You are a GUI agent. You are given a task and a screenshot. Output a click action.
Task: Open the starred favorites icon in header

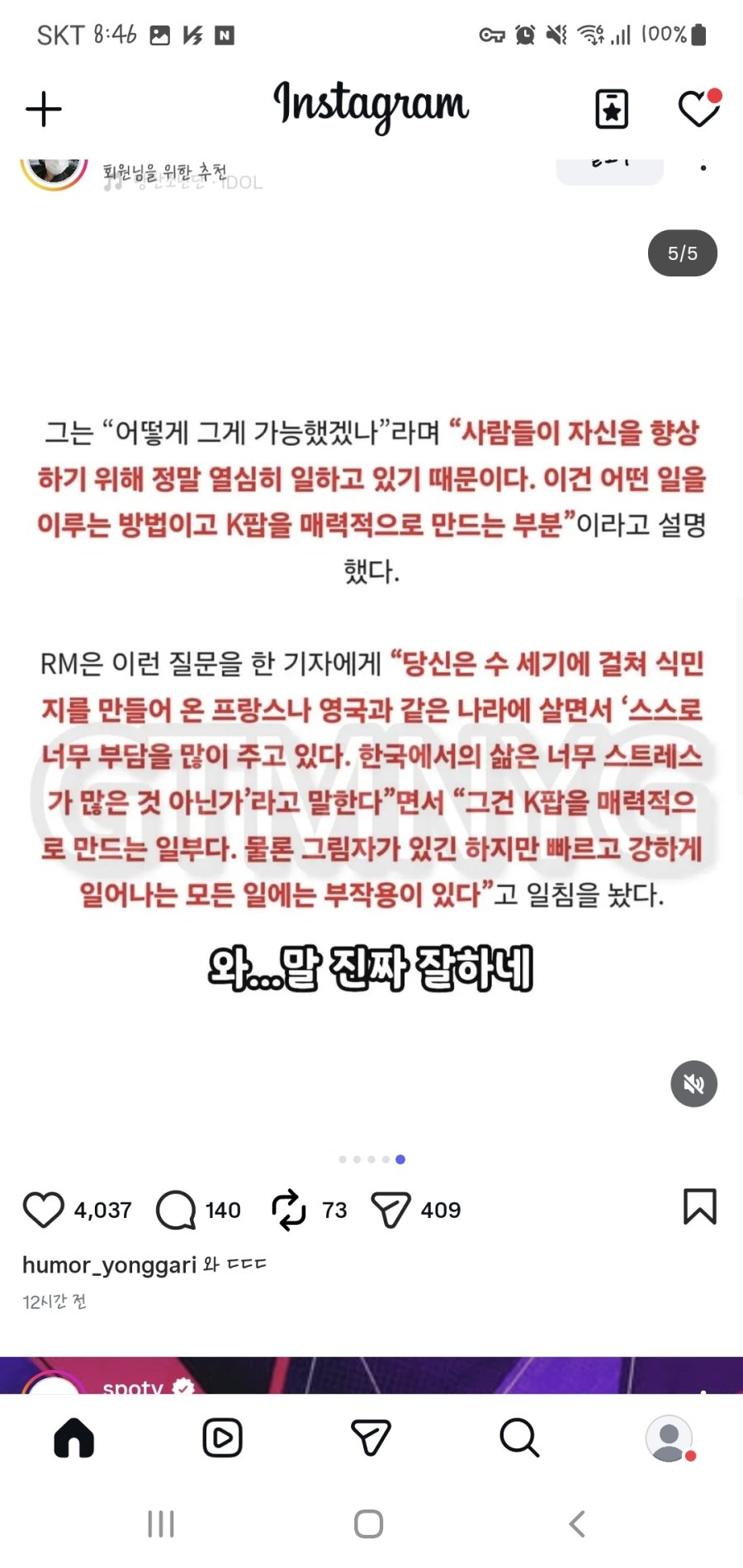612,110
